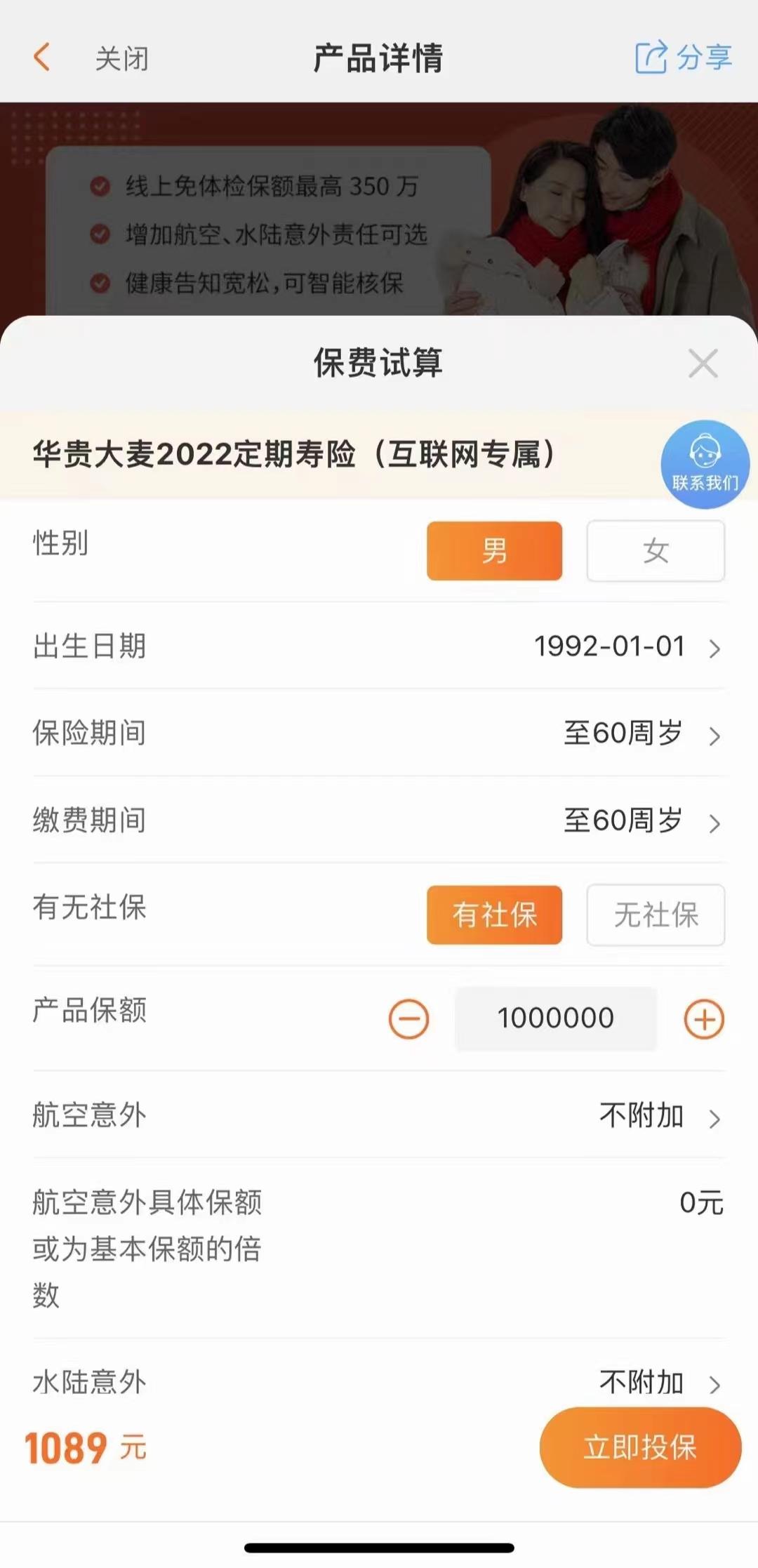Open 水陆意外 rider options
The image size is (758, 1568).
[658, 1382]
